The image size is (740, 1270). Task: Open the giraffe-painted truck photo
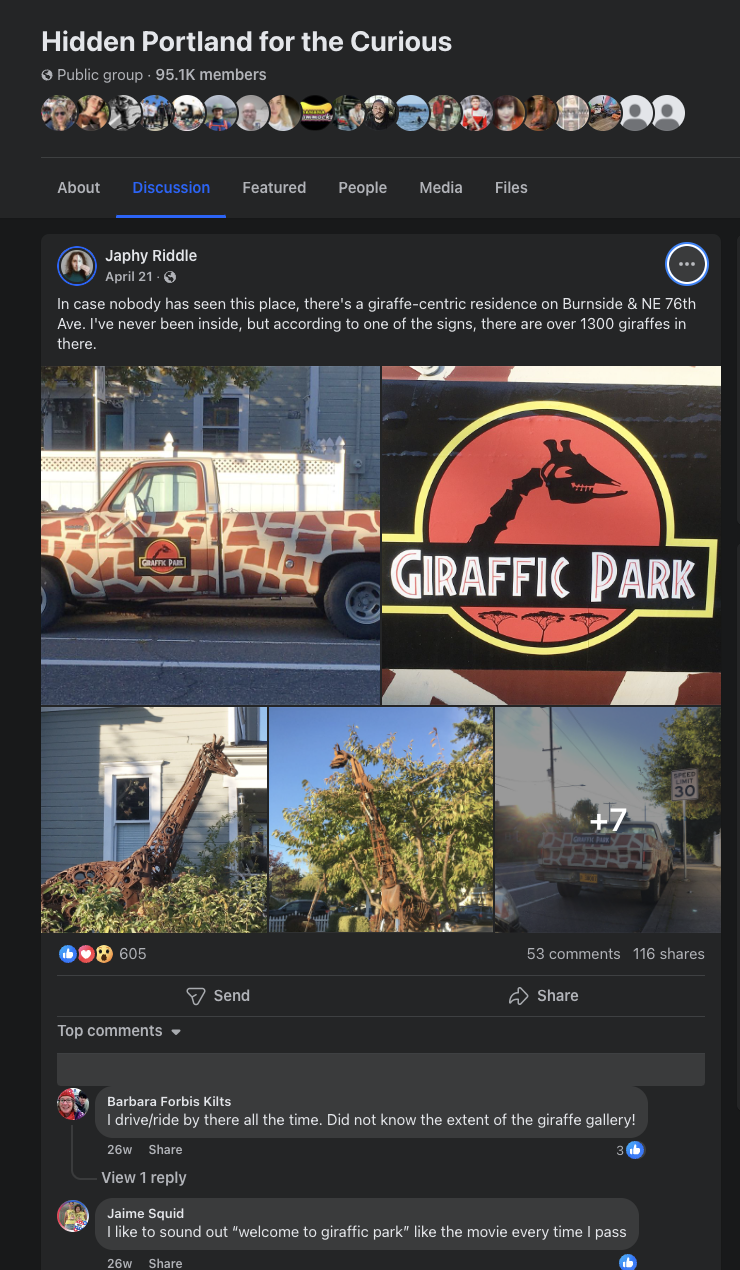click(x=210, y=535)
